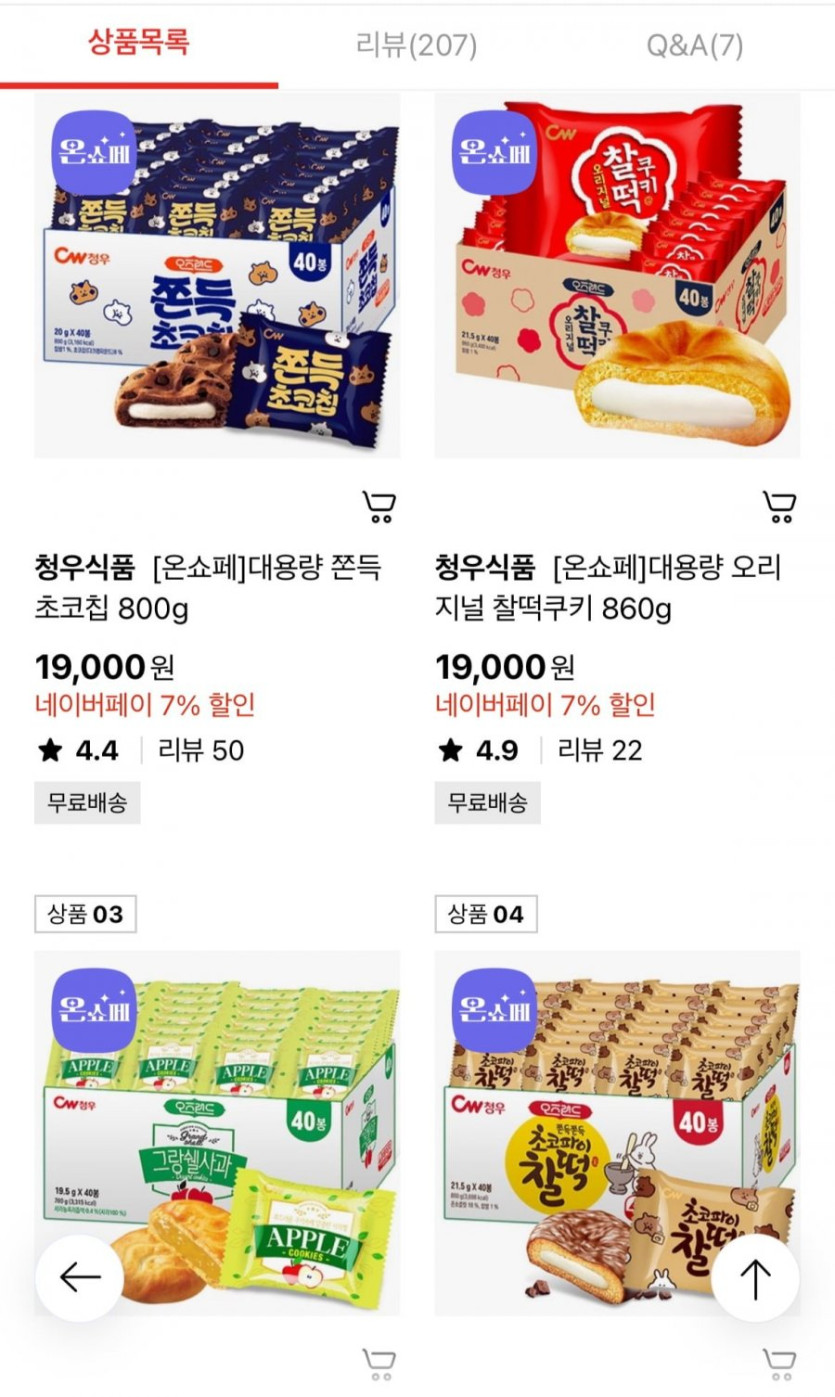
Task: Add the 그랑쉘사과 product to cart
Action: [x=378, y=1363]
